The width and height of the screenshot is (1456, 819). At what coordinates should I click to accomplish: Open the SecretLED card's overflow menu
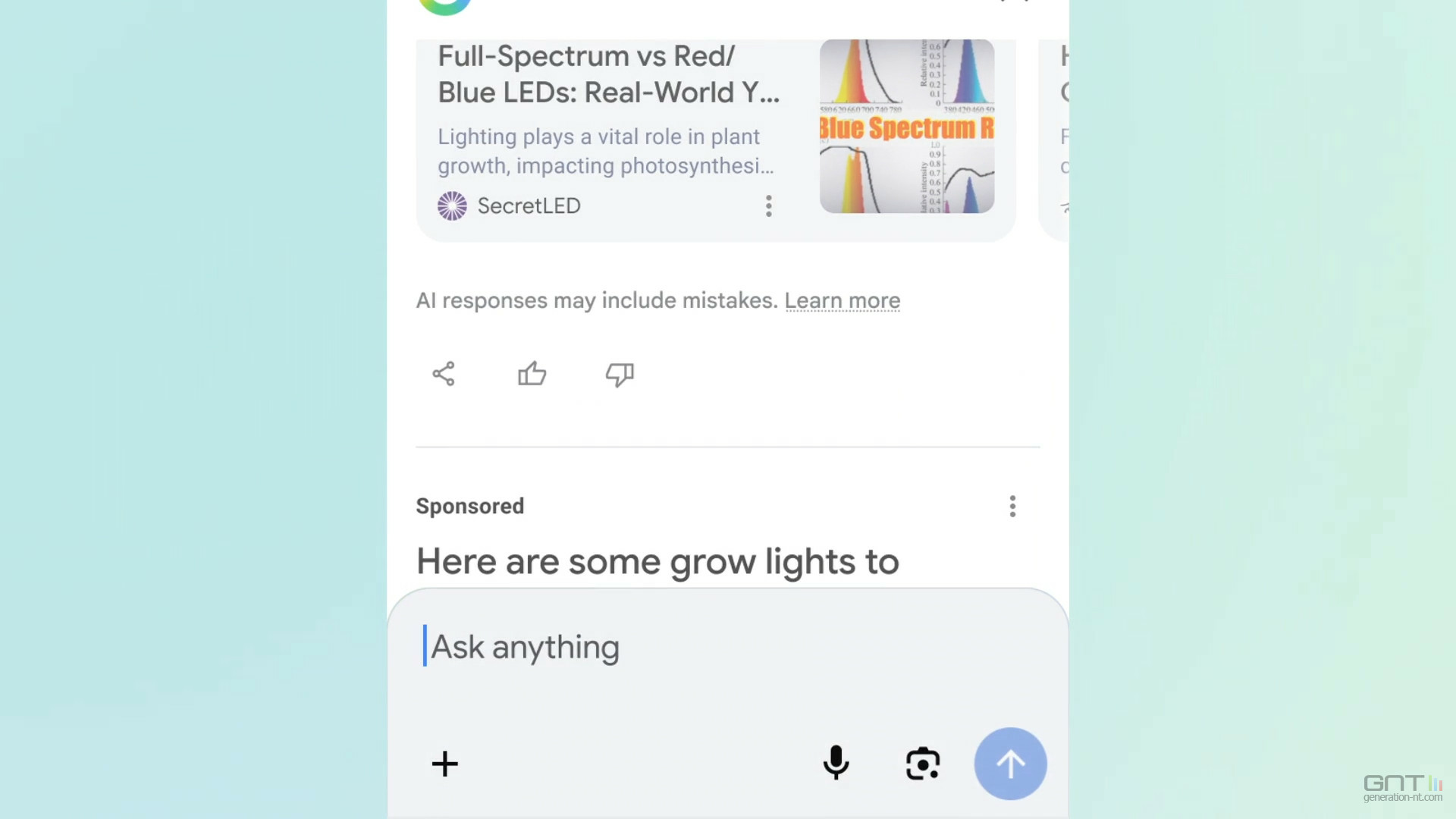(768, 206)
